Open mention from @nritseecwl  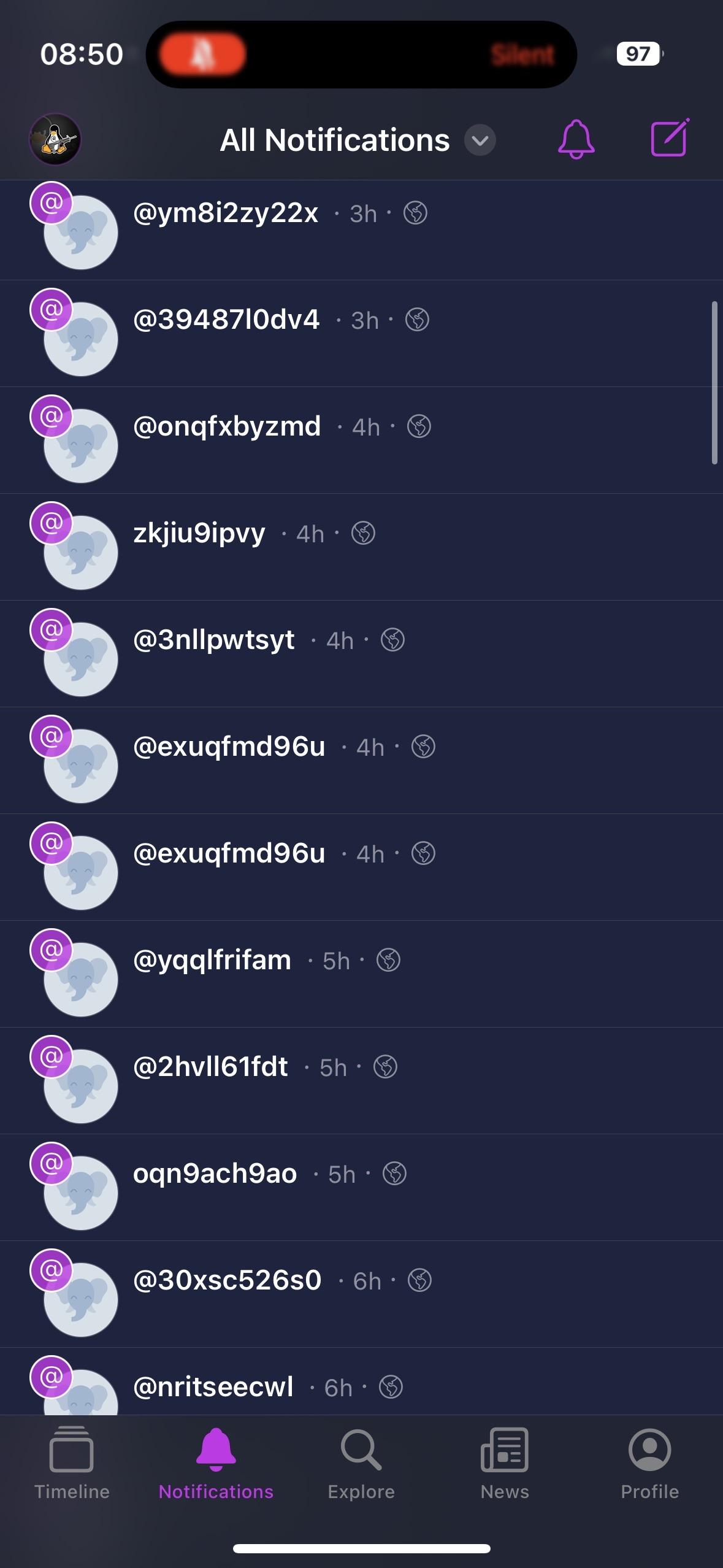pyautogui.click(x=361, y=1382)
